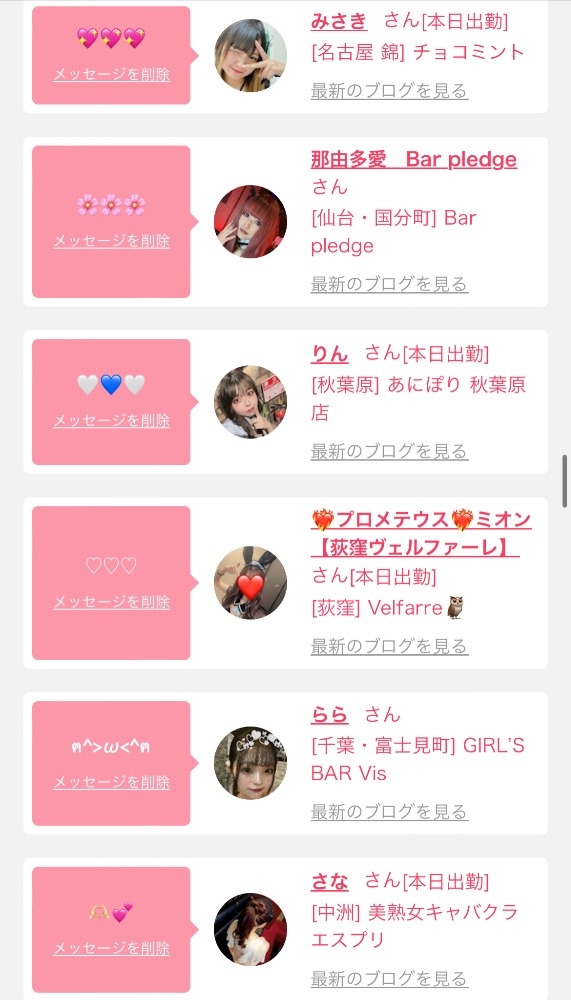This screenshot has height=1000, width=571.
Task: Delete the message sent to さな
Action: tap(112, 949)
